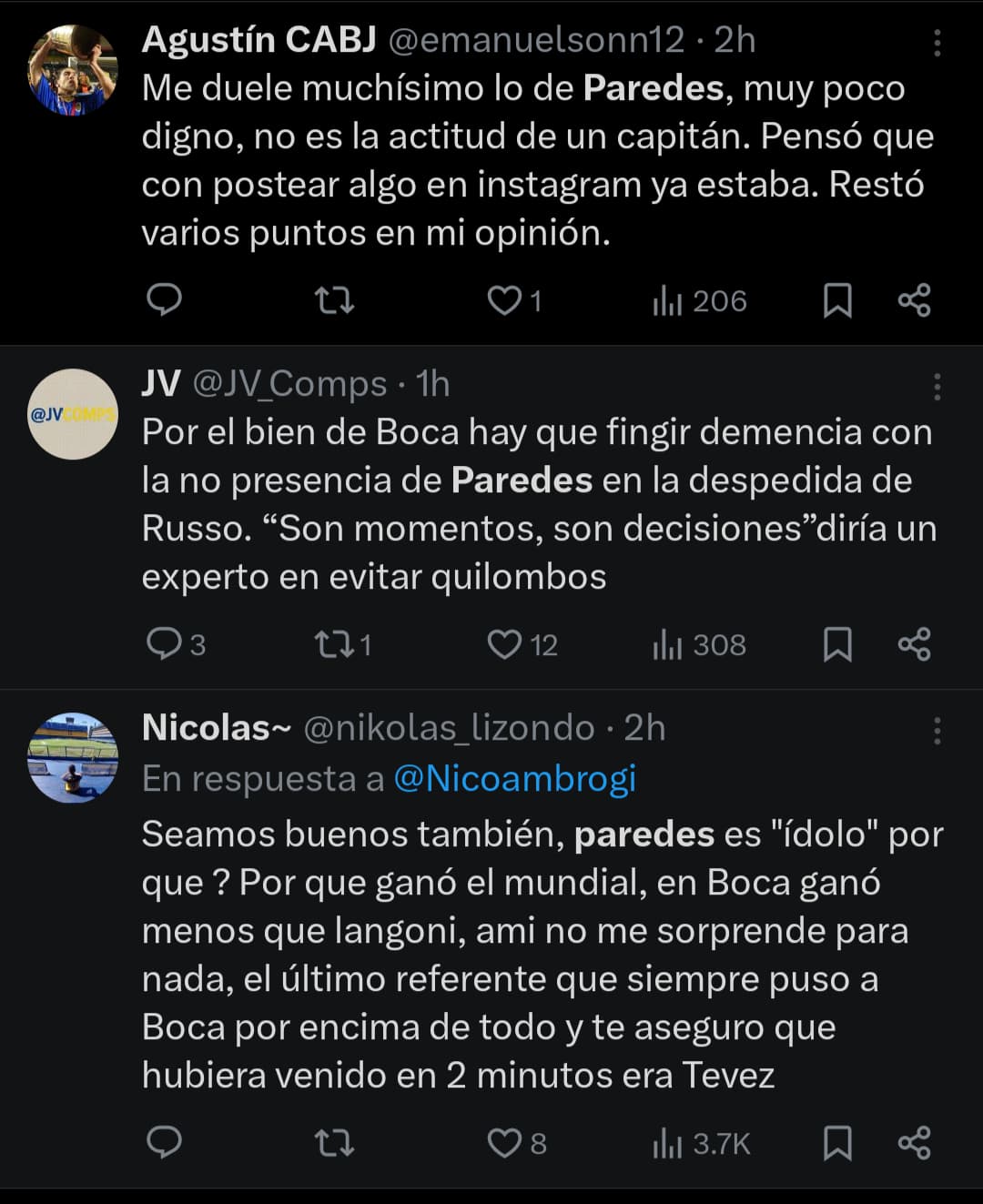Reply to Agustín CABJ's tweet
Viewport: 983px width, 1204px height.
tap(165, 299)
